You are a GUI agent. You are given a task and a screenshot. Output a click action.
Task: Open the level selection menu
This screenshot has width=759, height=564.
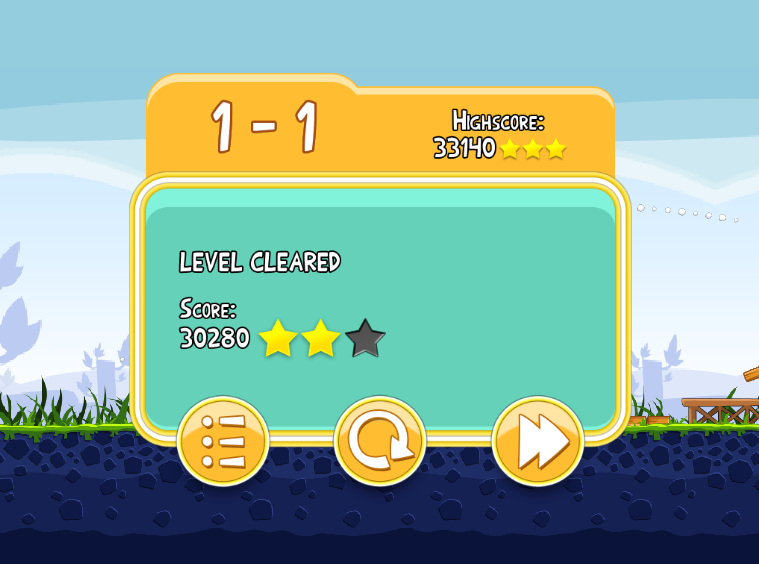click(223, 441)
